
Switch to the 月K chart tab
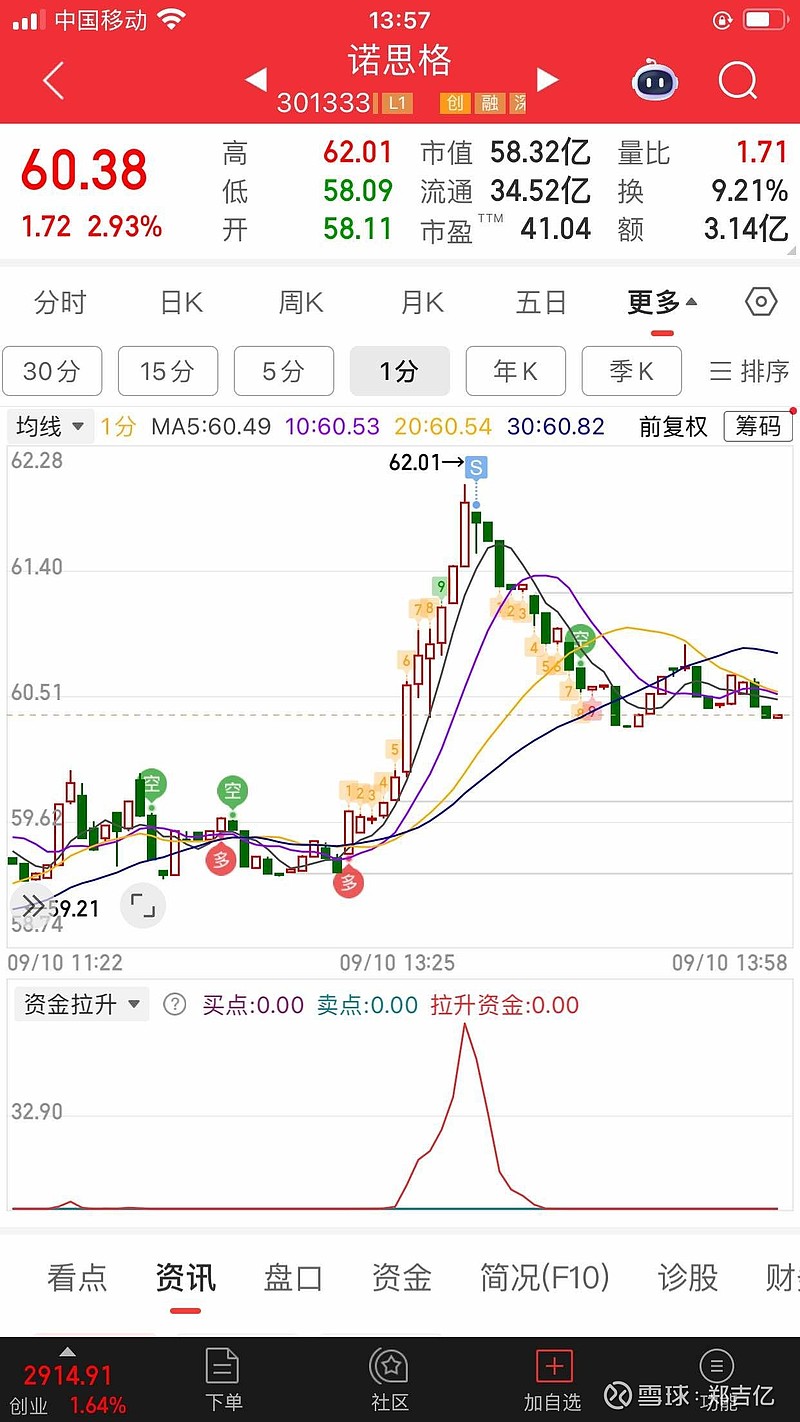click(422, 302)
